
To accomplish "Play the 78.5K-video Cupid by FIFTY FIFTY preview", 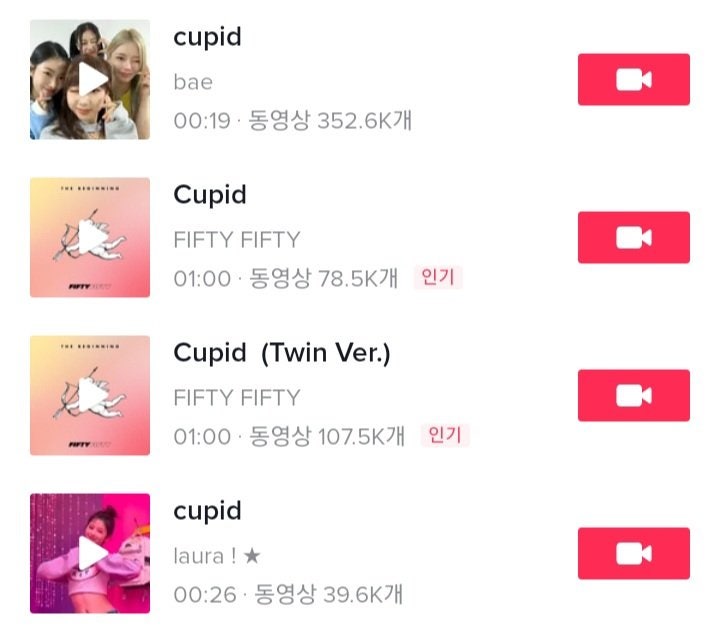I will [90, 237].
